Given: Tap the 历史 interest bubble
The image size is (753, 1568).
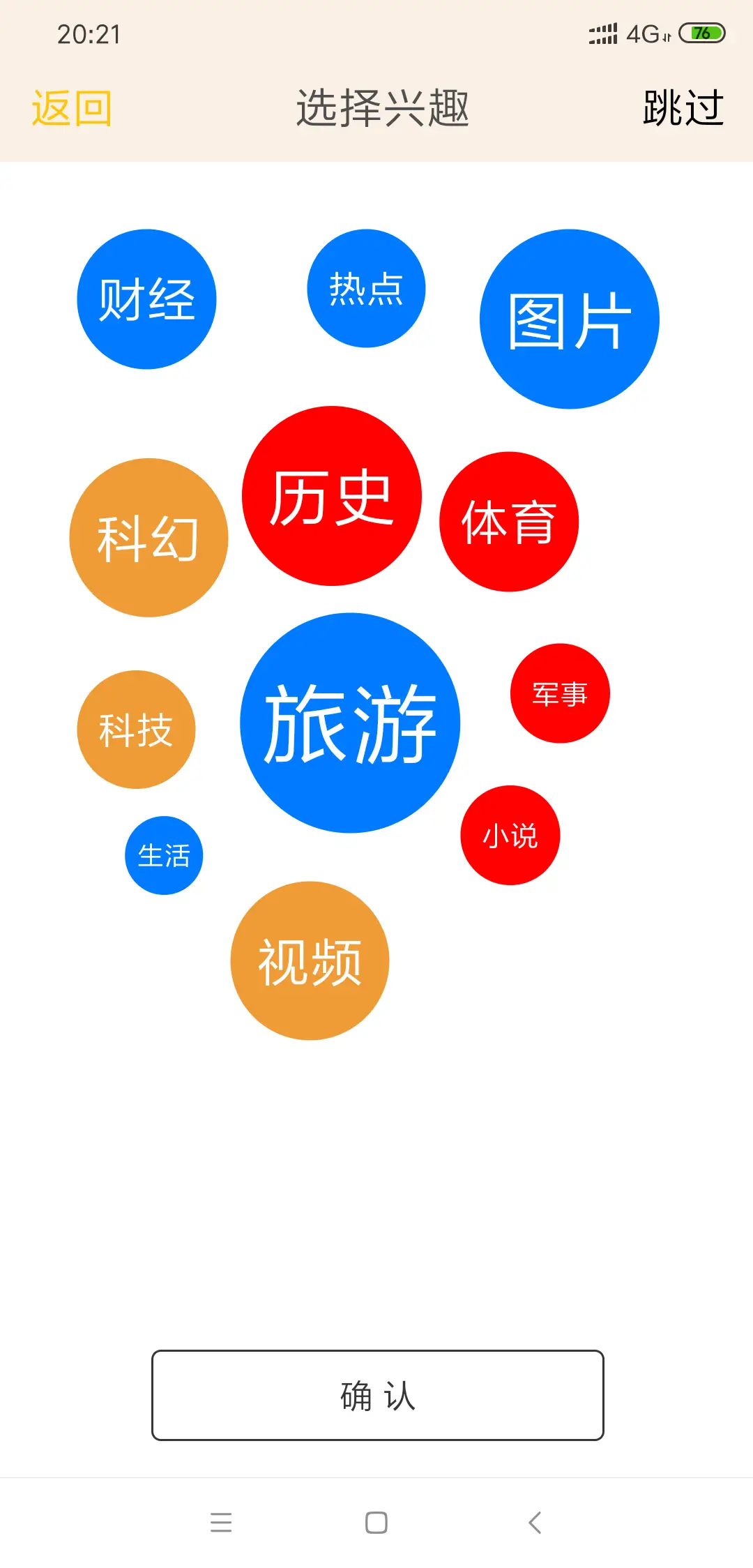Looking at the screenshot, I should pyautogui.click(x=332, y=496).
